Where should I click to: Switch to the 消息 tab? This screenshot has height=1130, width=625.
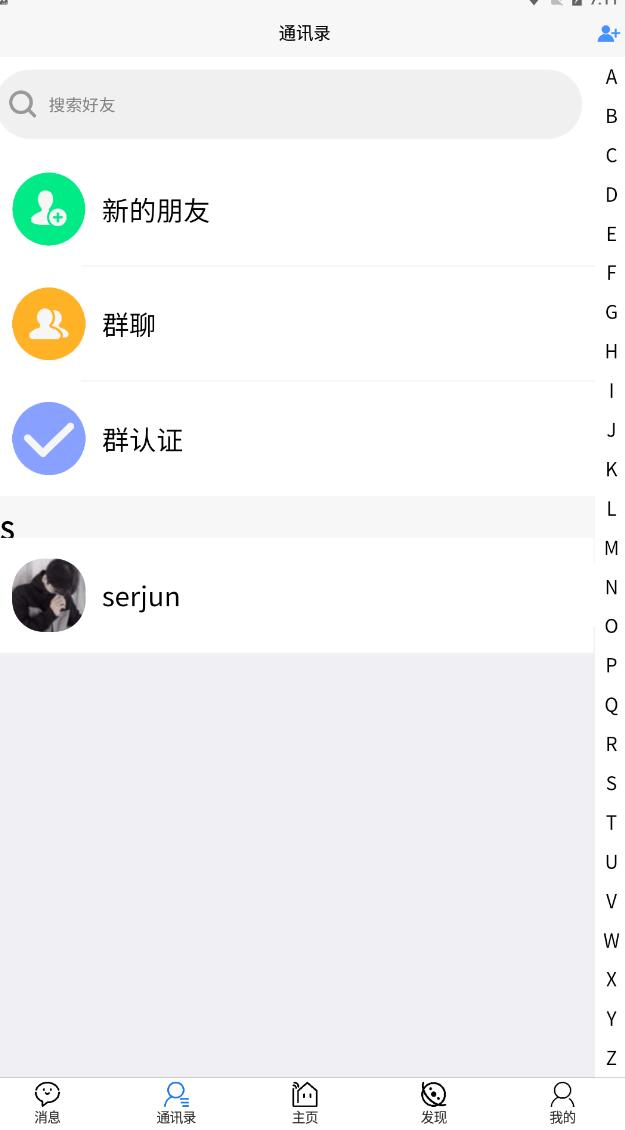pos(47,1103)
